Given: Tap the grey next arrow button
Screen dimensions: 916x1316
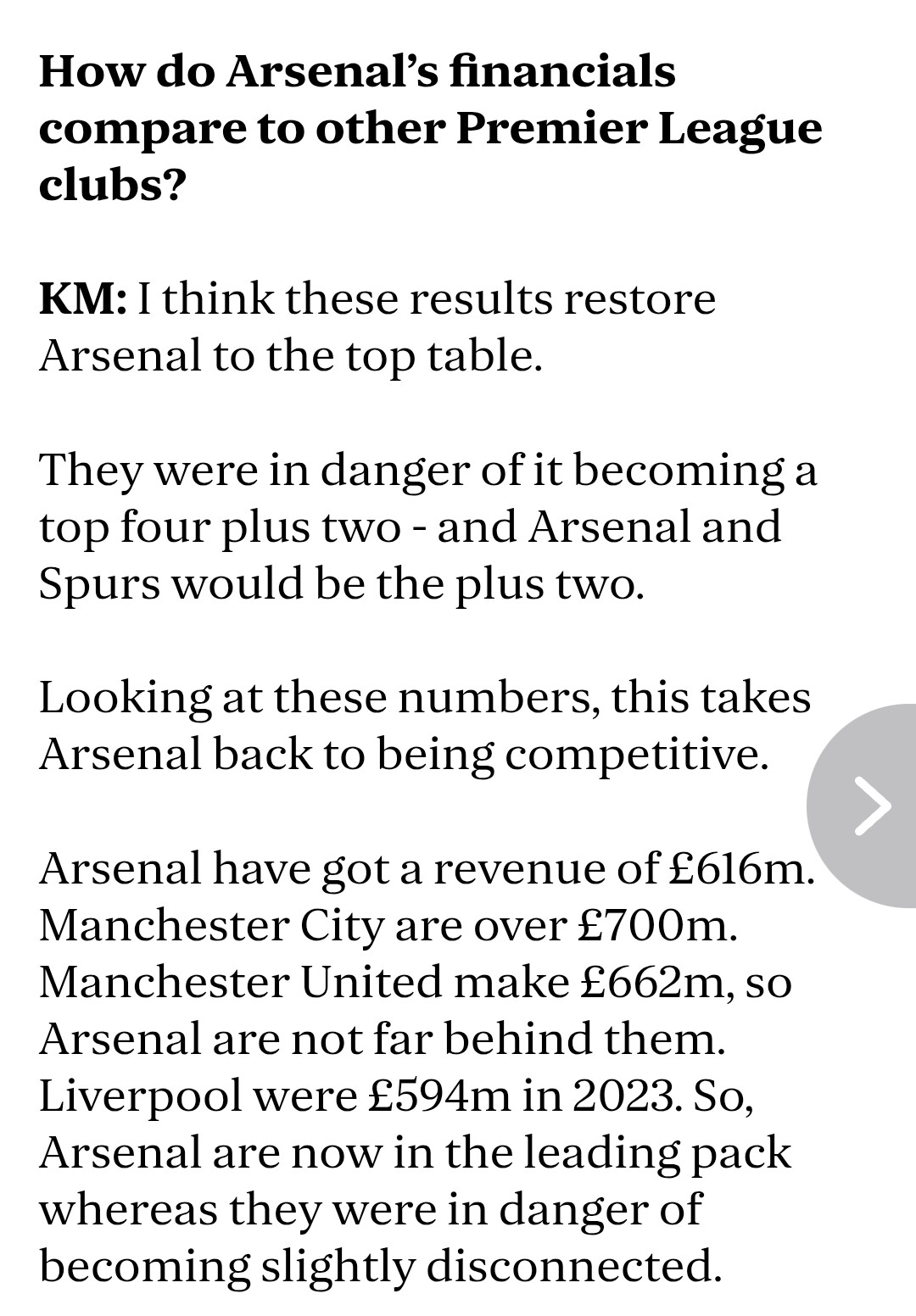Looking at the screenshot, I should click(870, 806).
